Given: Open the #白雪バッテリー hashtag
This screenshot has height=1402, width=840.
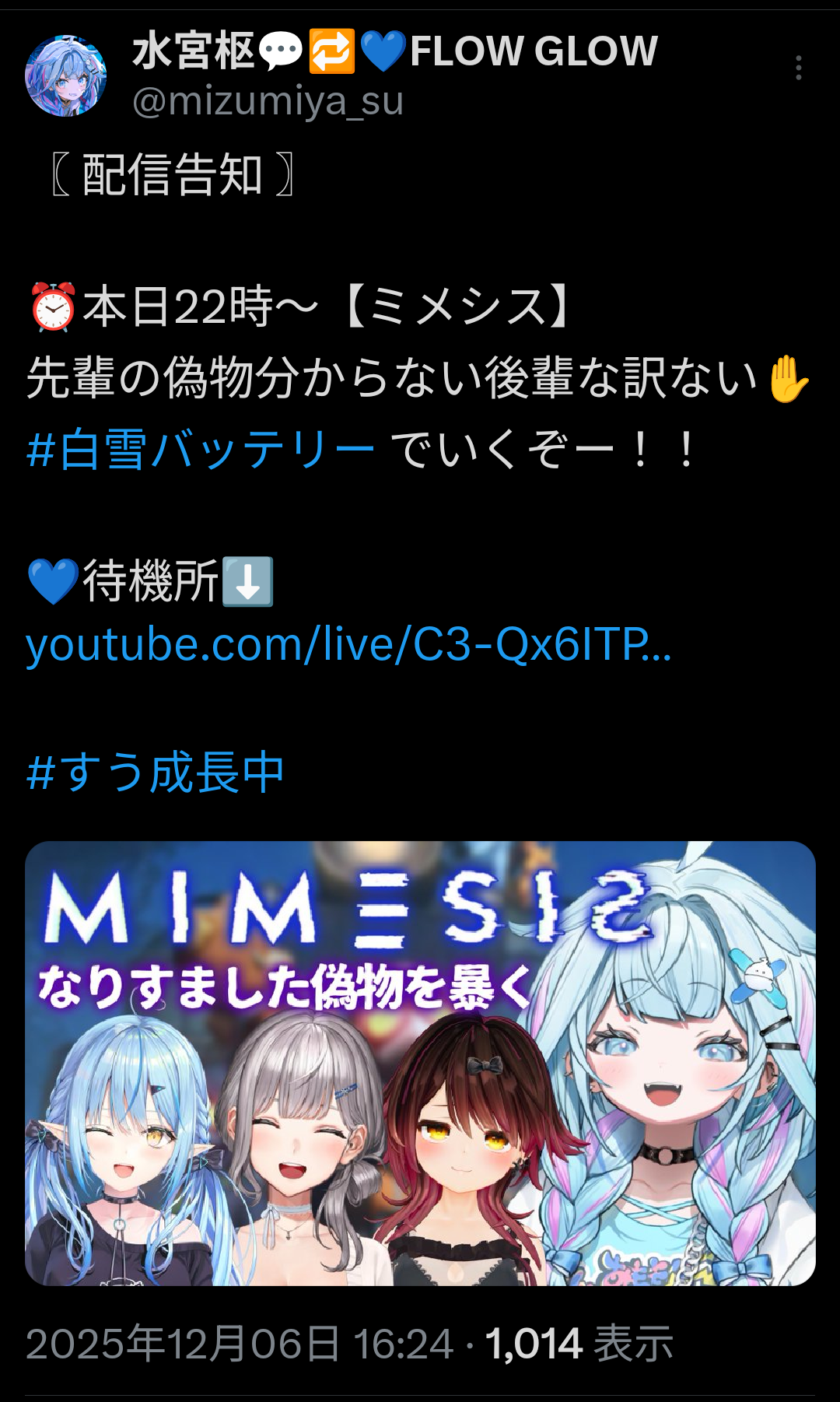Looking at the screenshot, I should click(200, 450).
